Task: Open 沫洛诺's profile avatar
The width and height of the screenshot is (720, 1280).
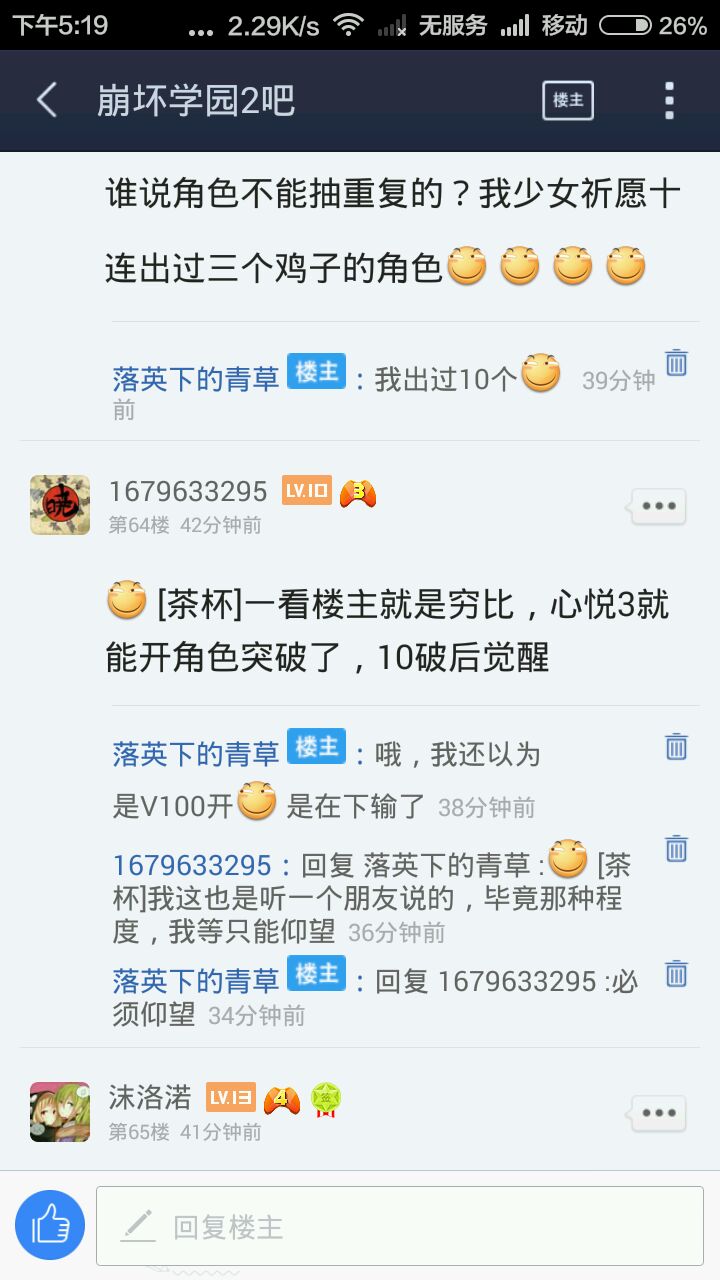Action: pos(60,1111)
